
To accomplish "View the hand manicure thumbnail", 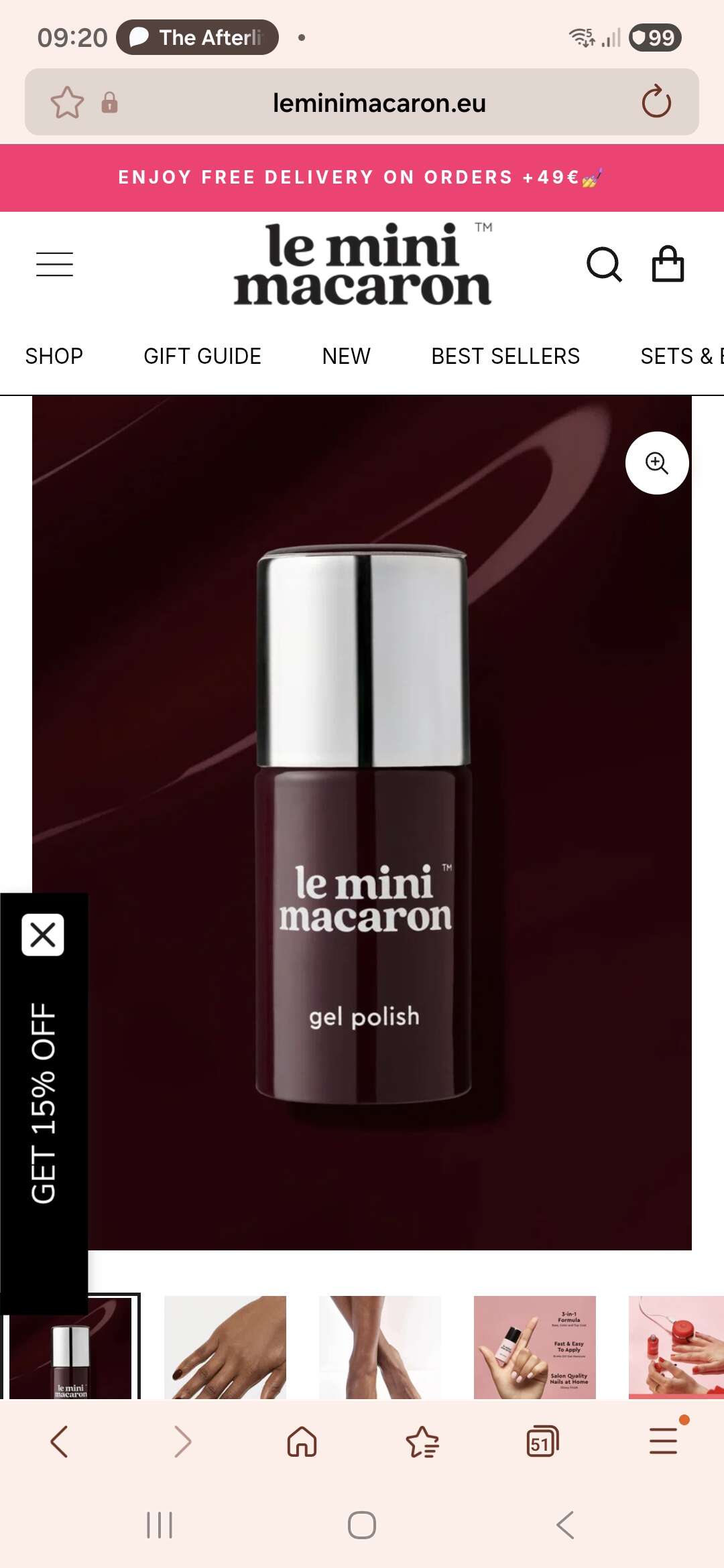I will [225, 1347].
